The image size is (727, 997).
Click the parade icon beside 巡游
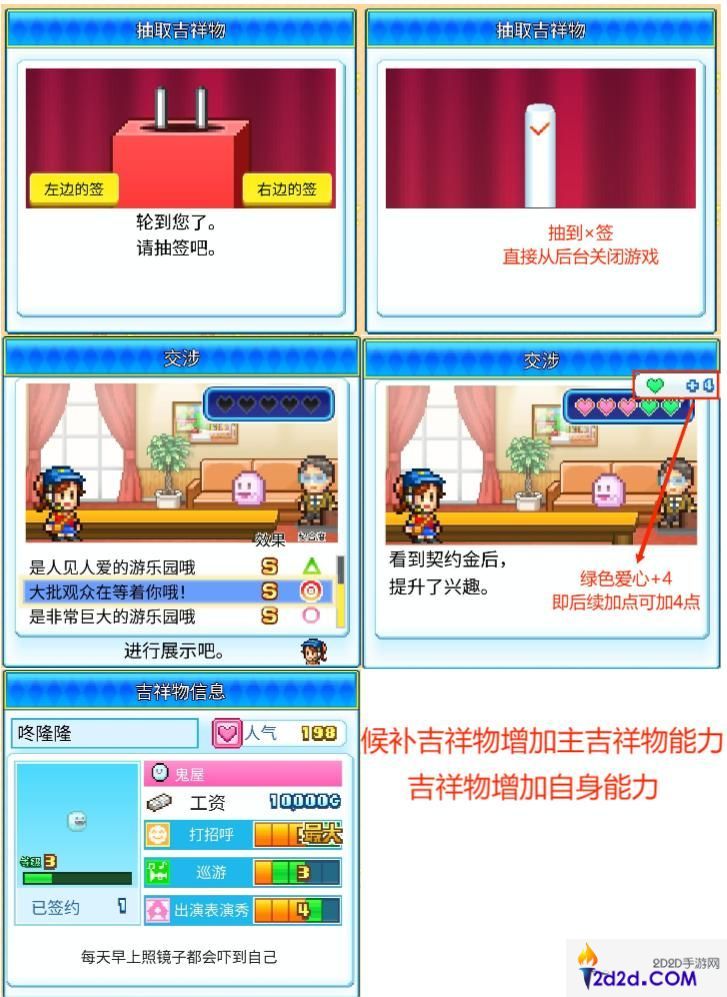coord(156,871)
